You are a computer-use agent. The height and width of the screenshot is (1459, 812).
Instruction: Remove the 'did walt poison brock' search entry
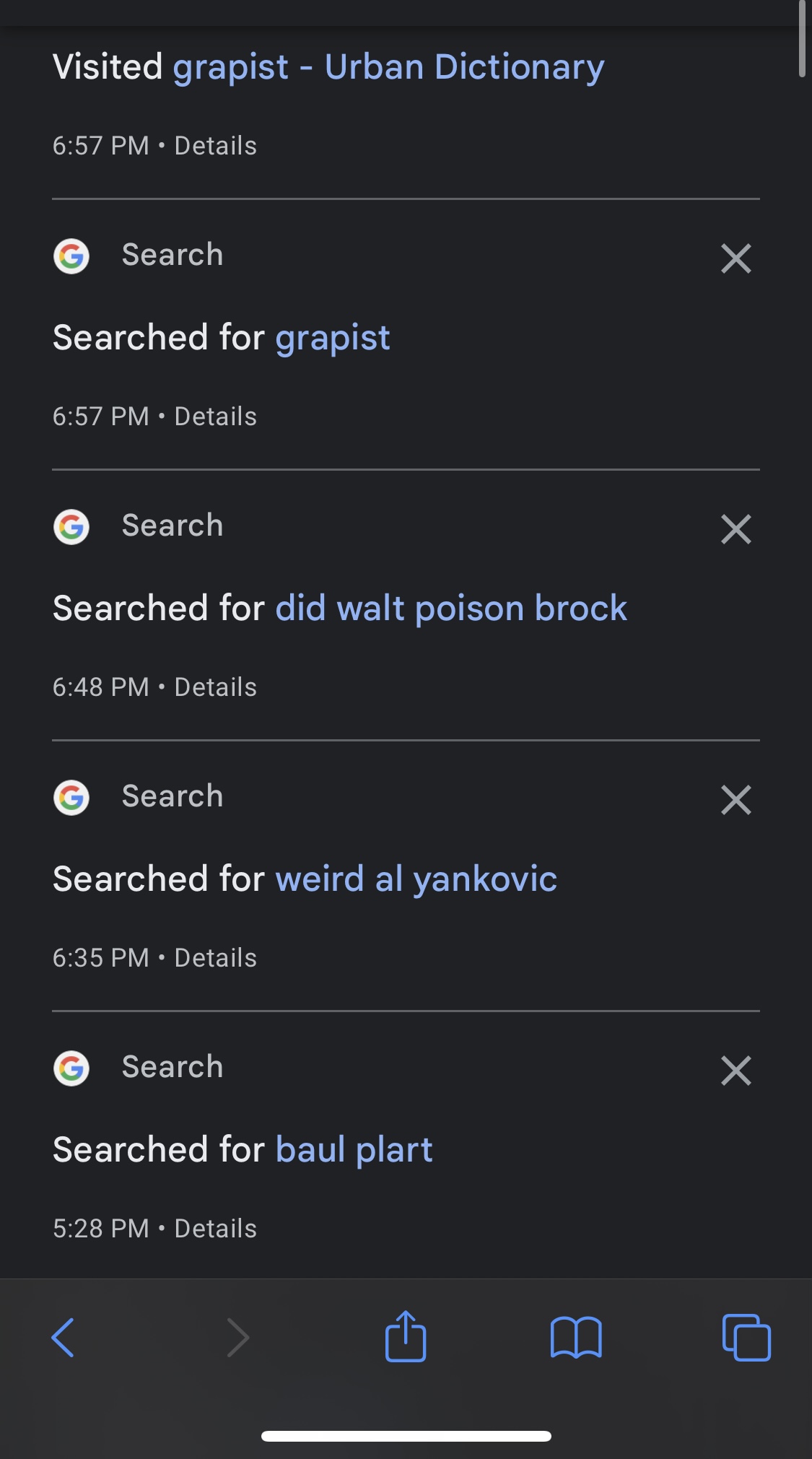point(736,529)
